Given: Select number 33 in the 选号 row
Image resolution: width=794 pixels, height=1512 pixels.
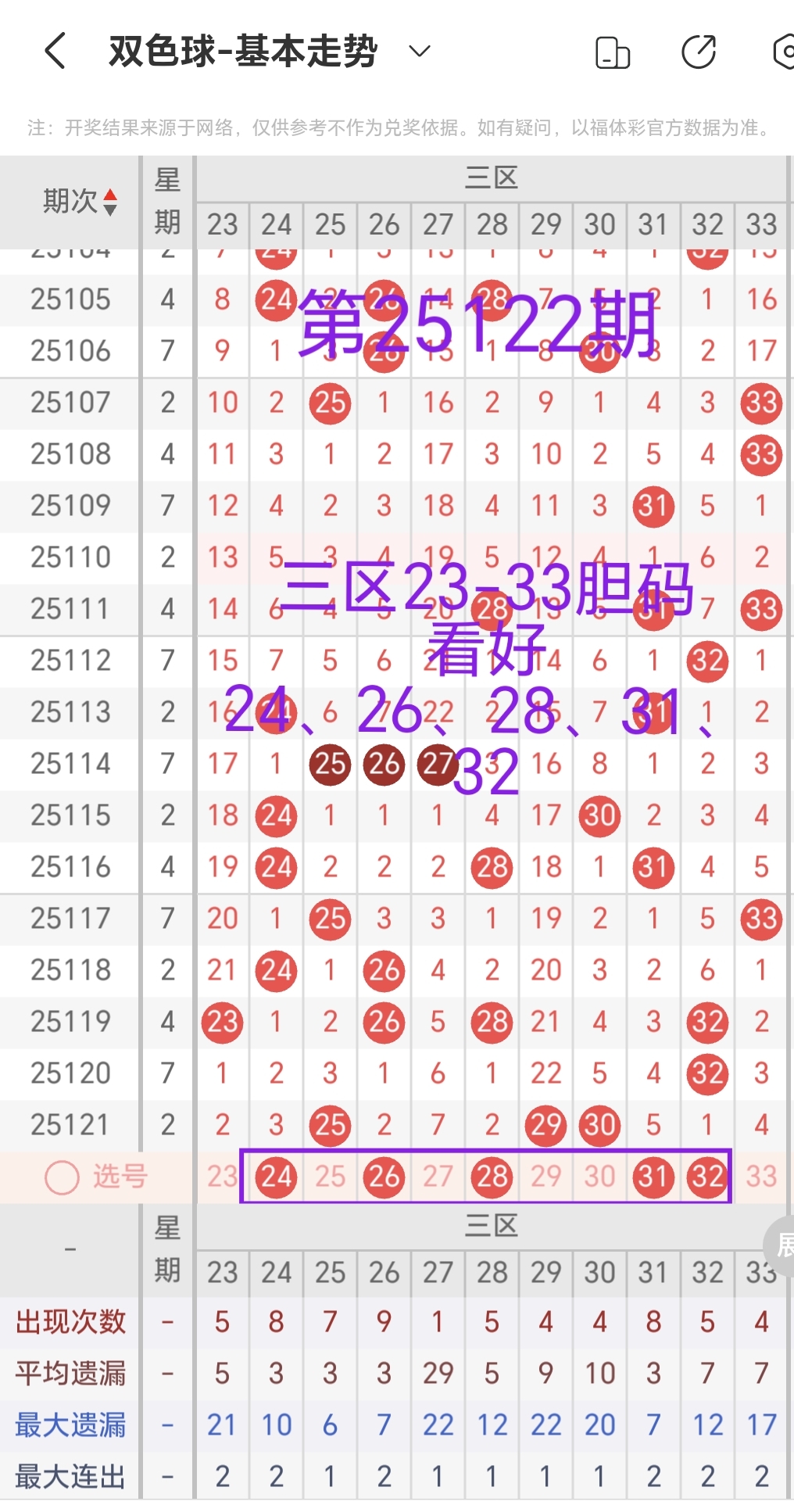Looking at the screenshot, I should tap(760, 1176).
